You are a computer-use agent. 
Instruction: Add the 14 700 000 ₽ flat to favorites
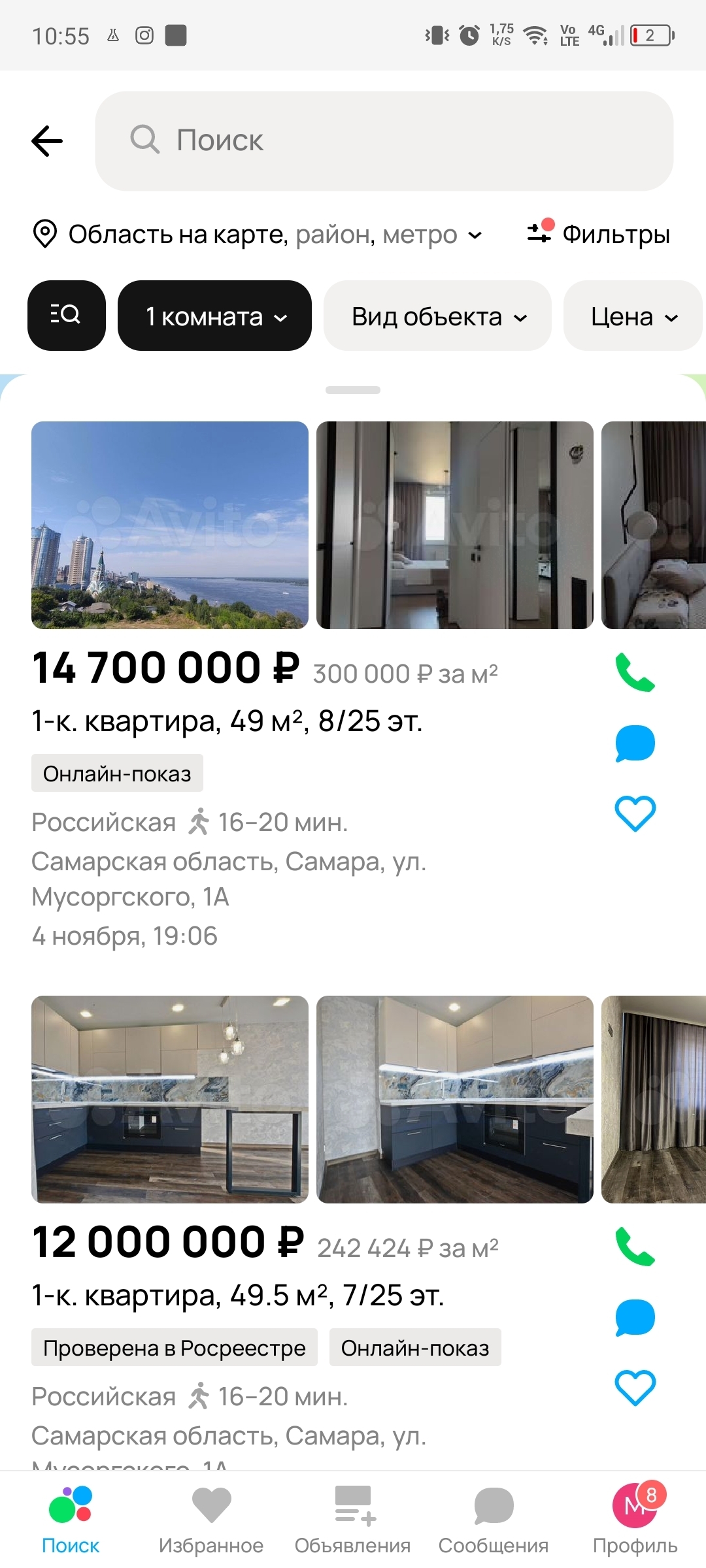(635, 813)
